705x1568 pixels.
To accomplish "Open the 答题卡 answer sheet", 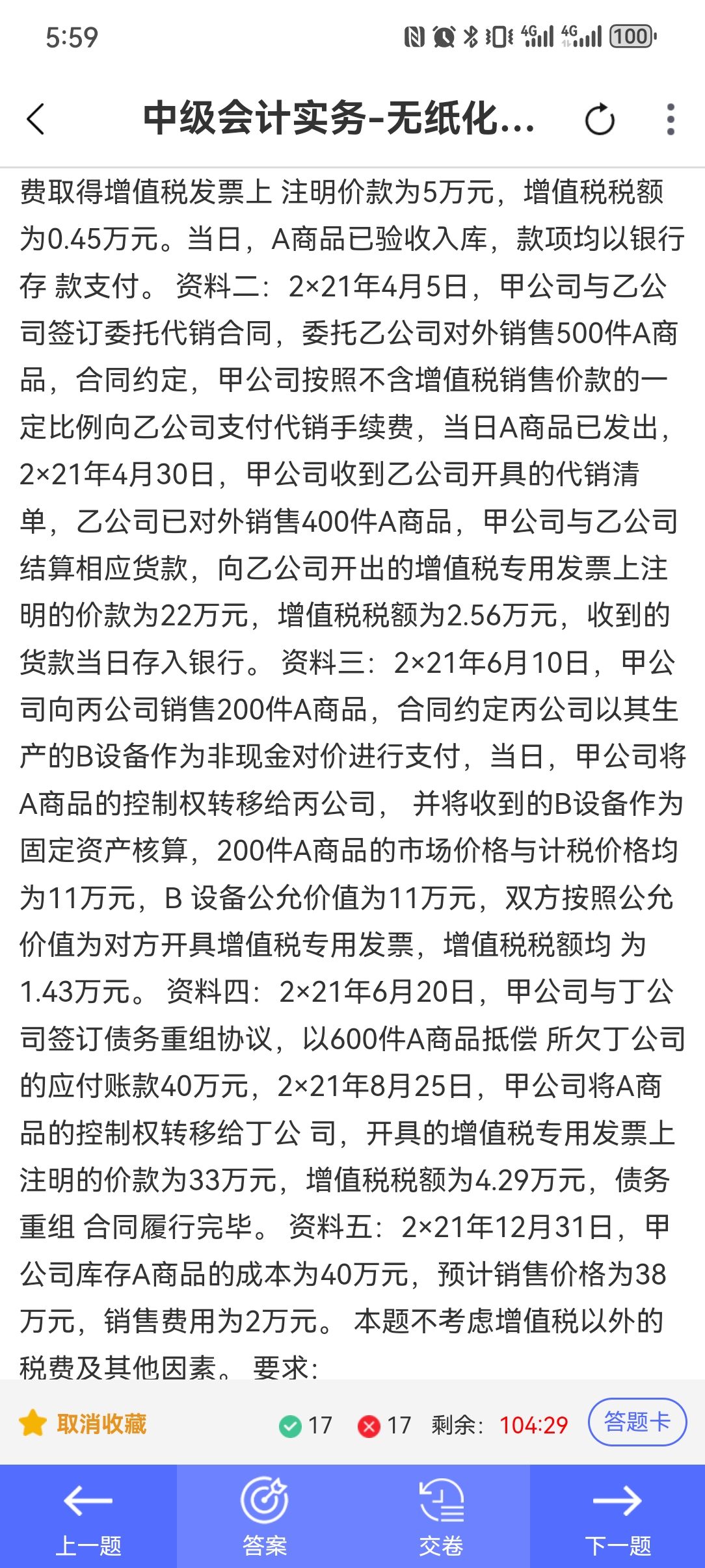I will coord(637,1422).
